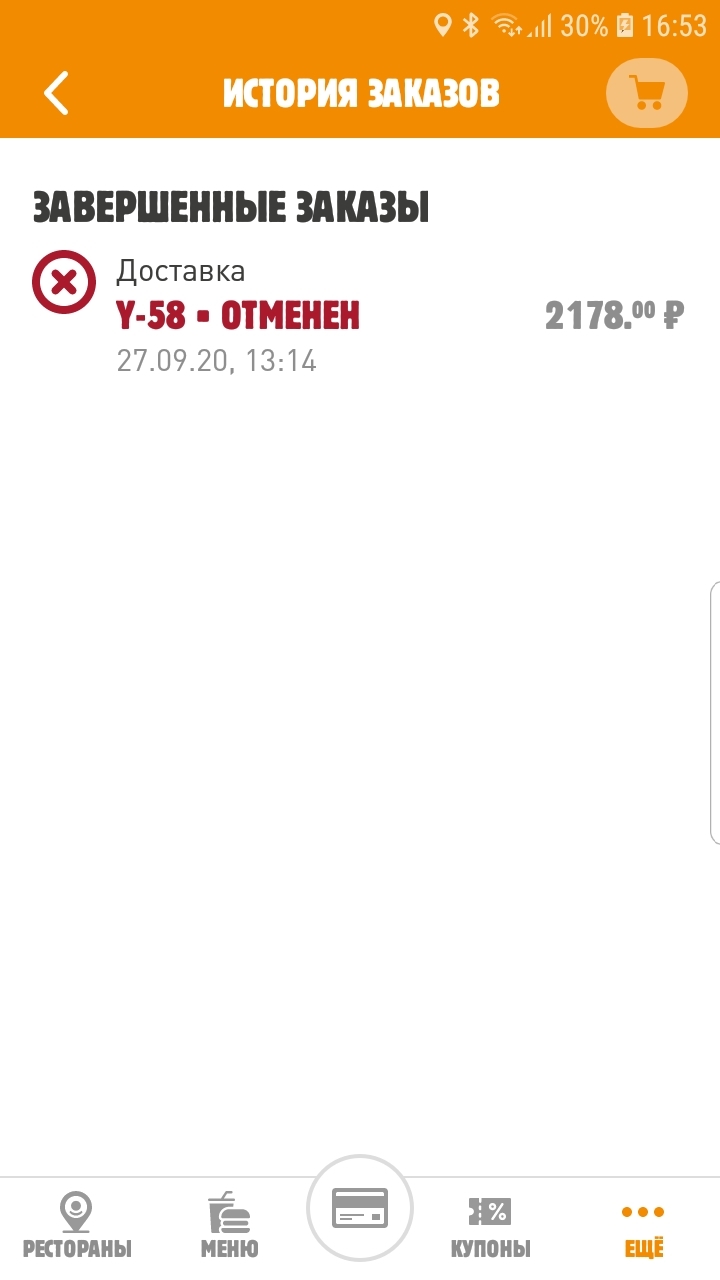Screen dimensions: 720x1280
Task: Open the shopping cart
Action: tap(647, 94)
